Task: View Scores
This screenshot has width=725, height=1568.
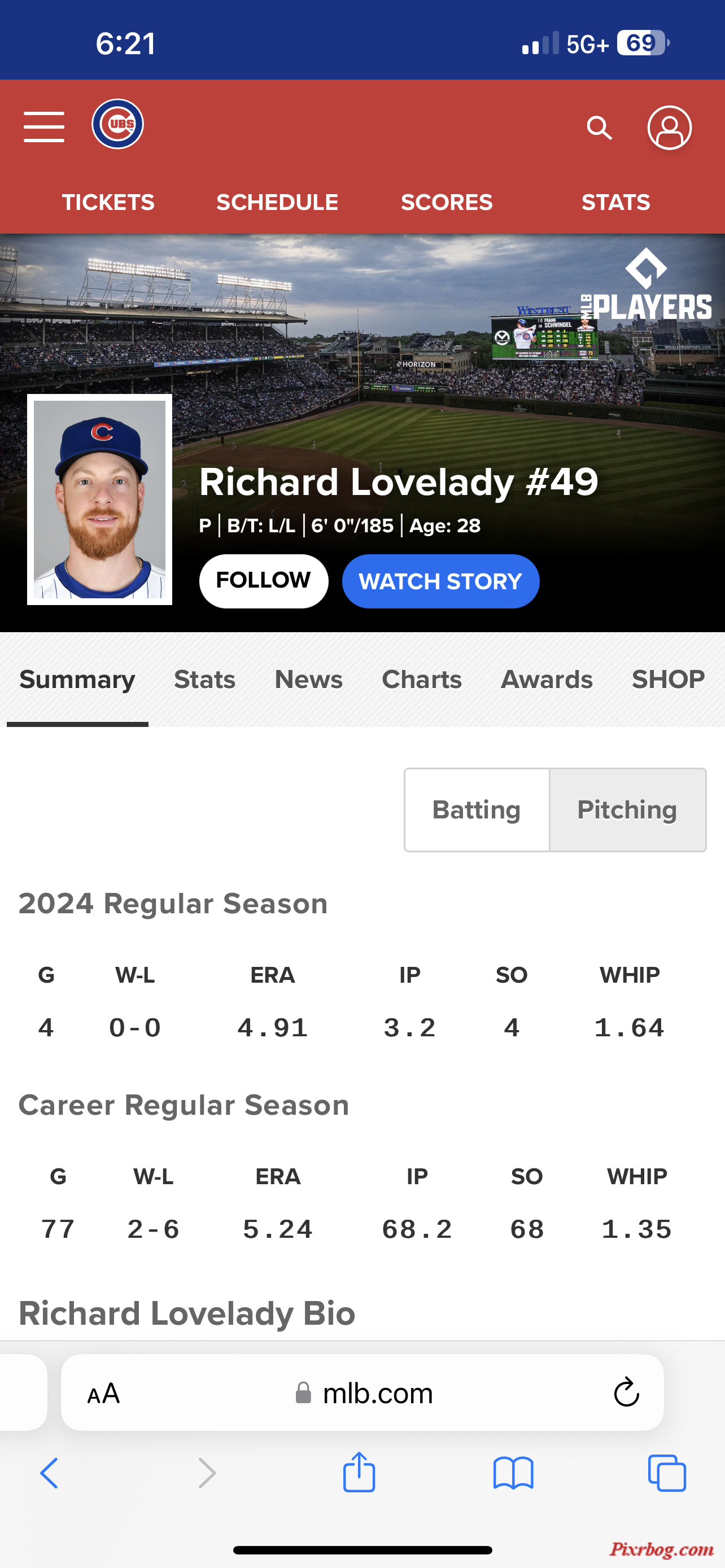Action: tap(446, 202)
